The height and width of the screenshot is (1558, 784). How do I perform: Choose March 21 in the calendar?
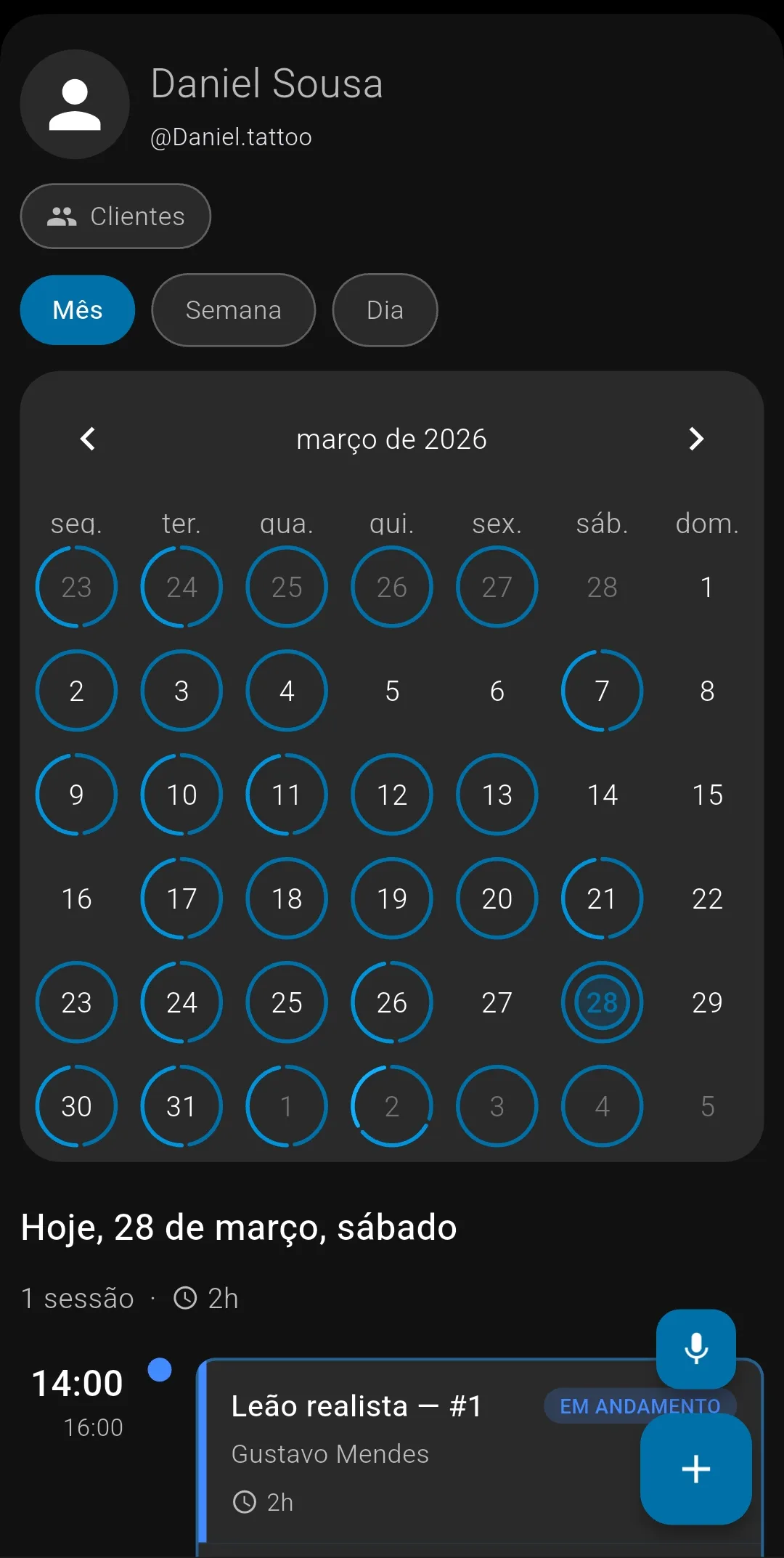coord(602,898)
